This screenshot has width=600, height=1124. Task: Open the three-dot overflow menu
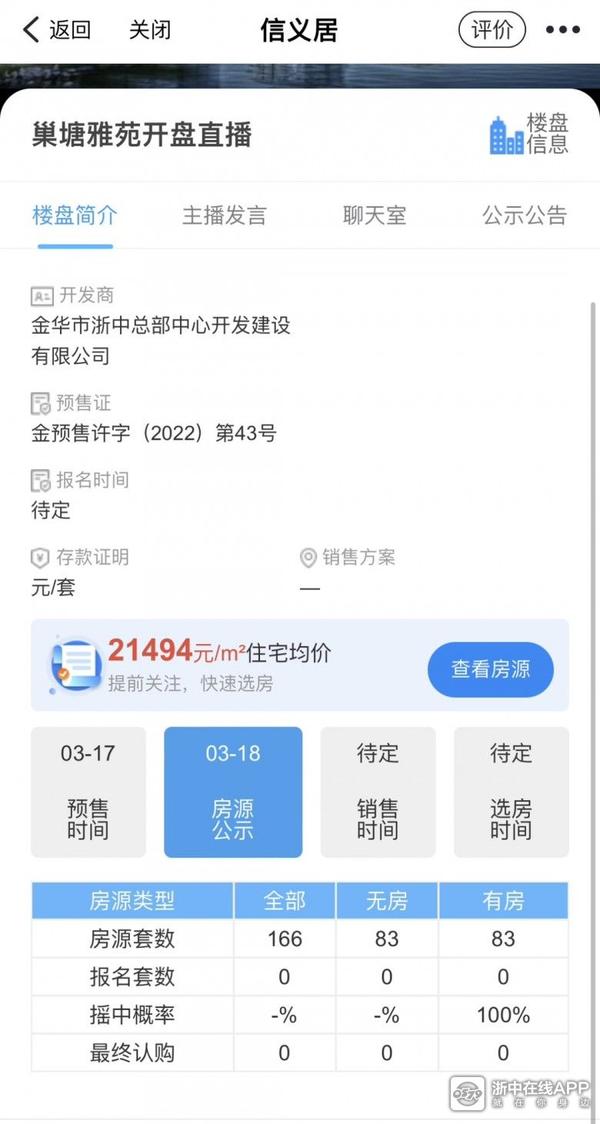563,30
